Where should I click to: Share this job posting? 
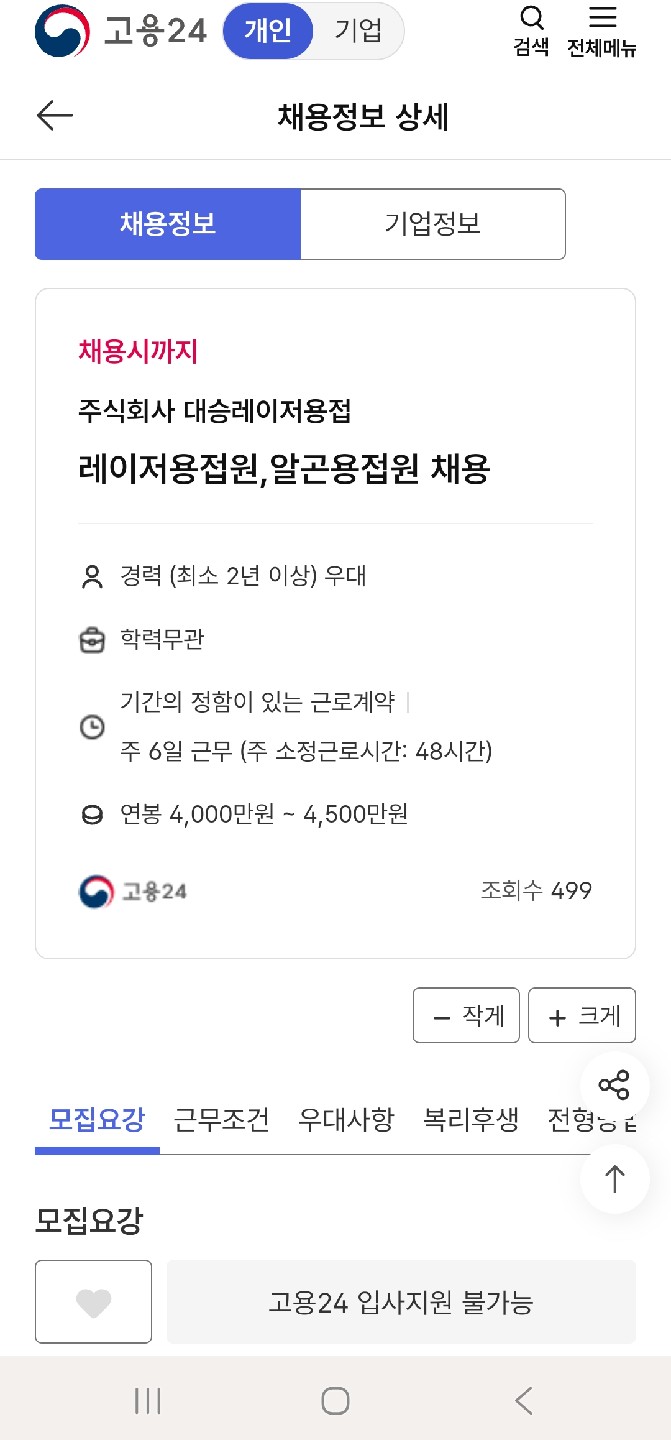(x=614, y=1085)
